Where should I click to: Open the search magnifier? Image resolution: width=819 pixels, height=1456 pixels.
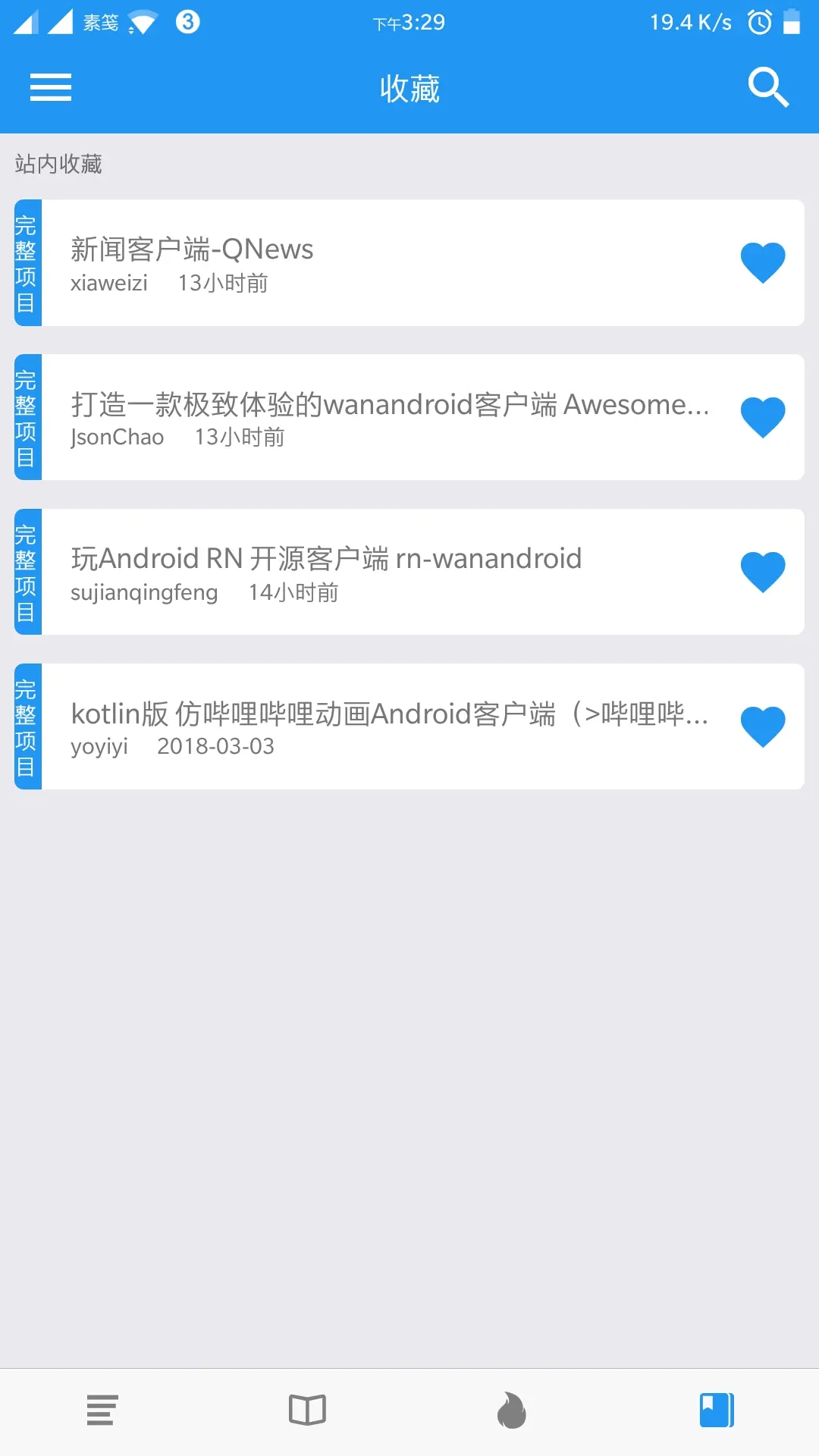(767, 88)
